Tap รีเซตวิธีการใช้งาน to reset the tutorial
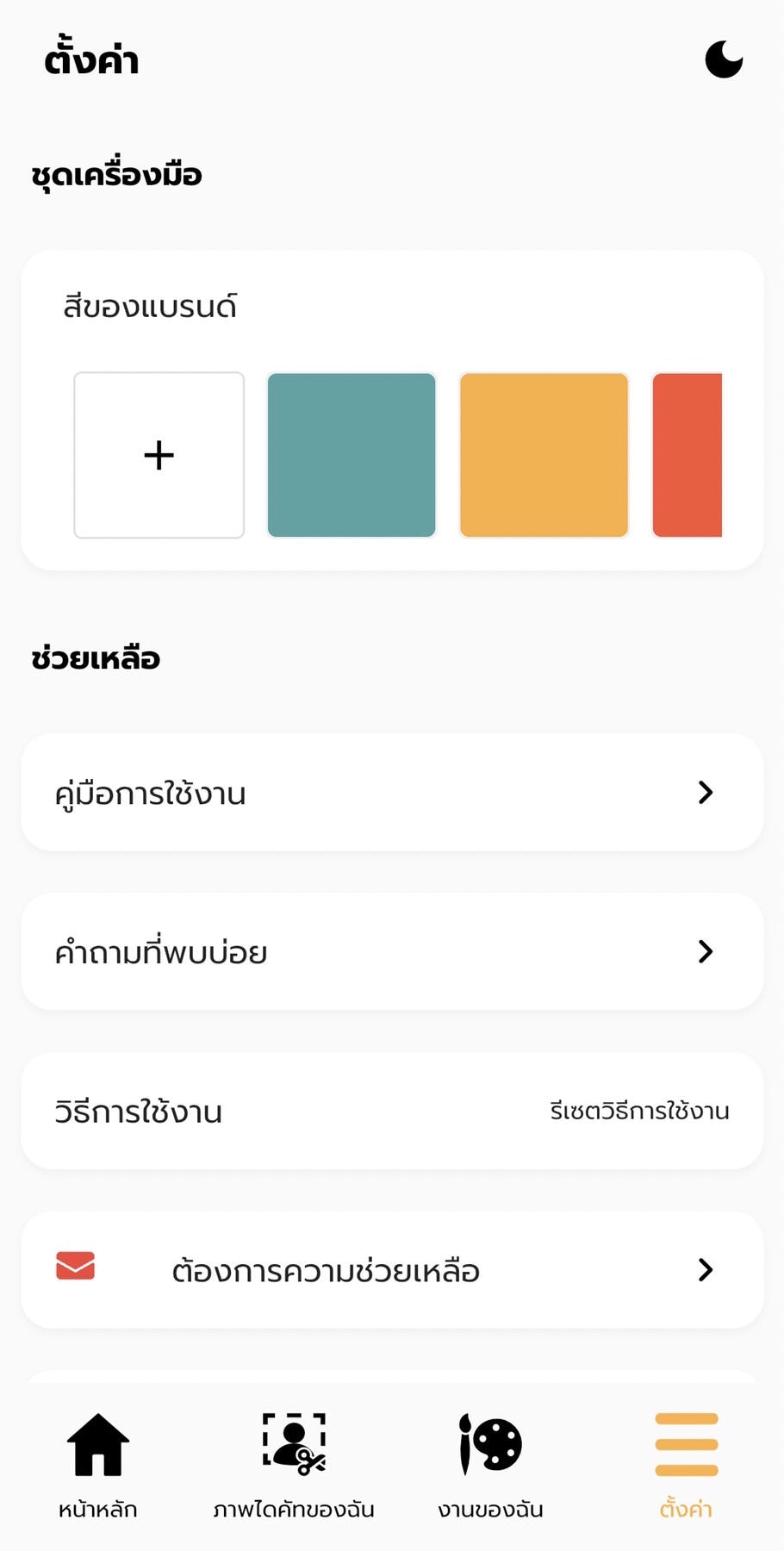 coord(639,1112)
